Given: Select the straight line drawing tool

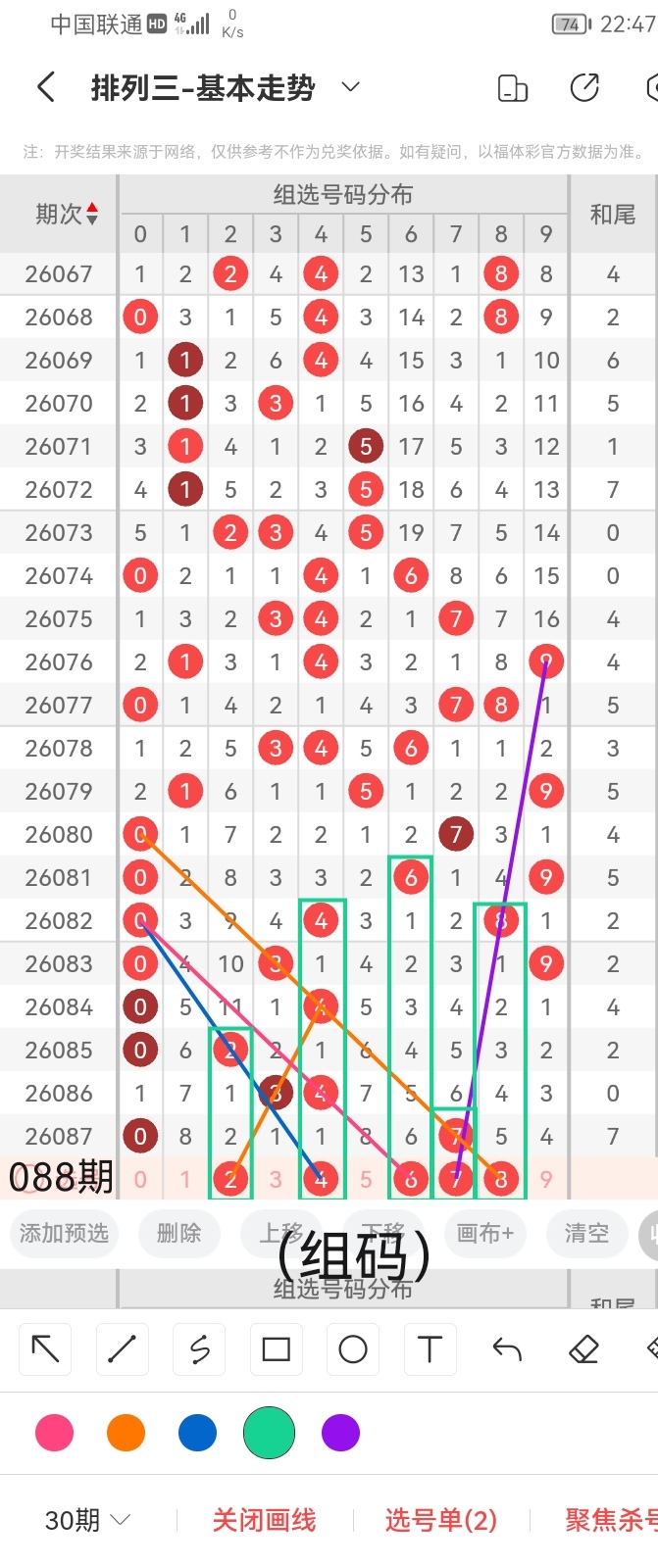Looking at the screenshot, I should pyautogui.click(x=122, y=1349).
